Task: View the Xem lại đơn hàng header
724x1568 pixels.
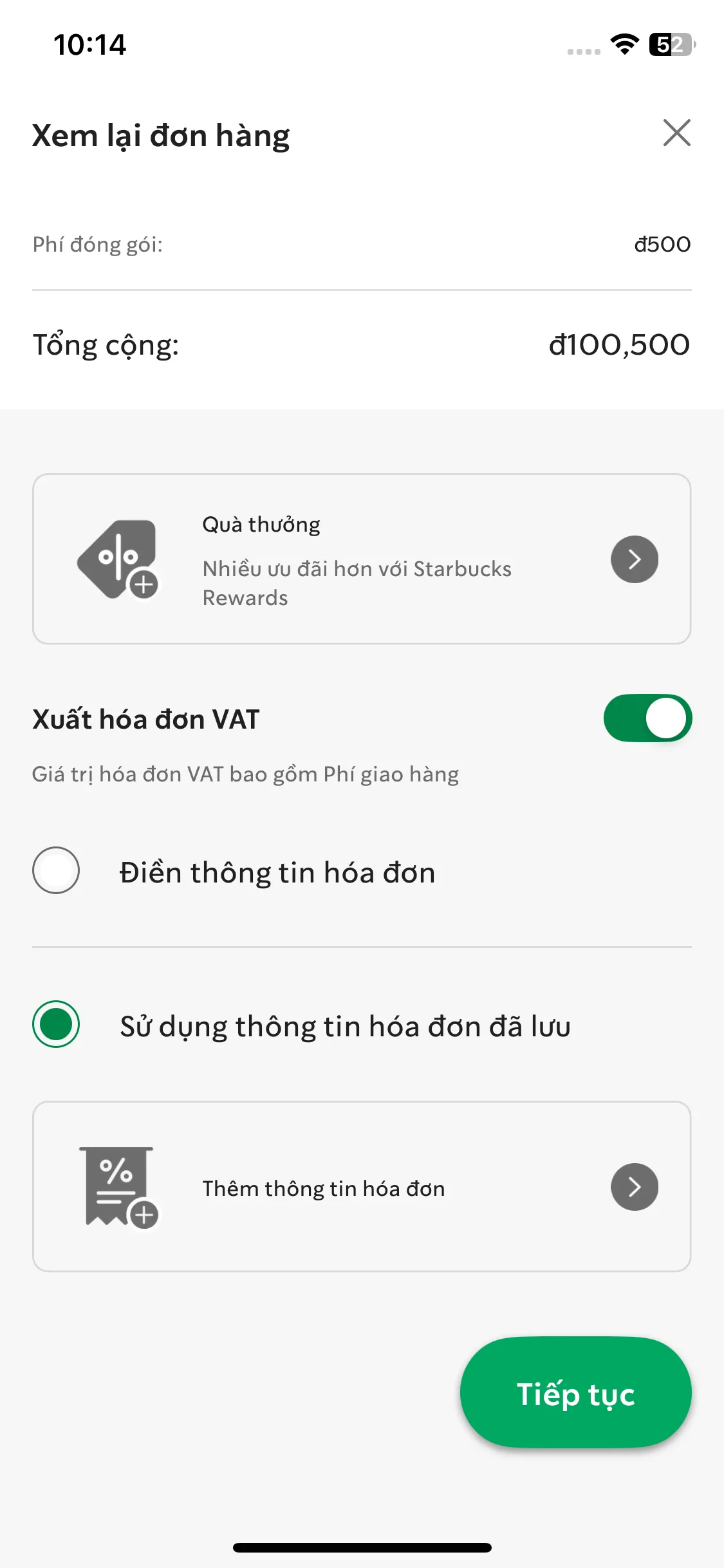Action: tap(161, 134)
